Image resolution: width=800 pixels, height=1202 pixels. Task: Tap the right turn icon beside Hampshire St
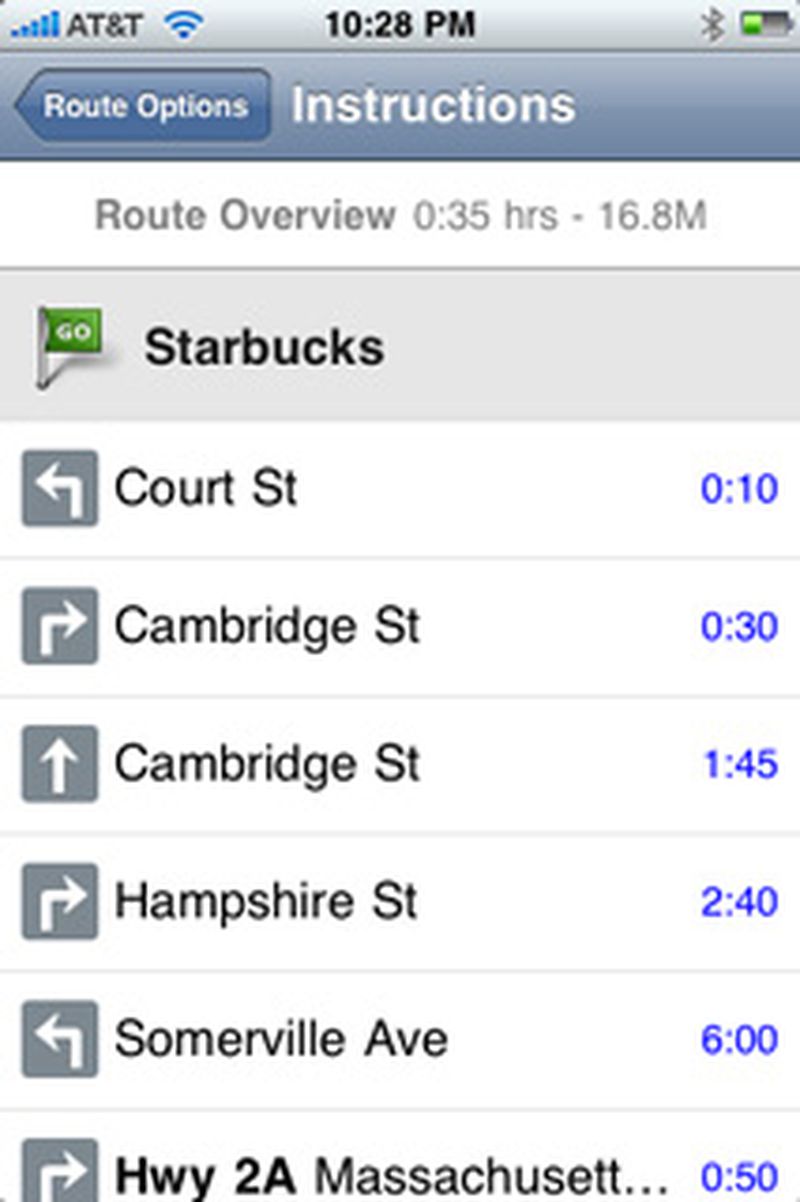coord(58,901)
